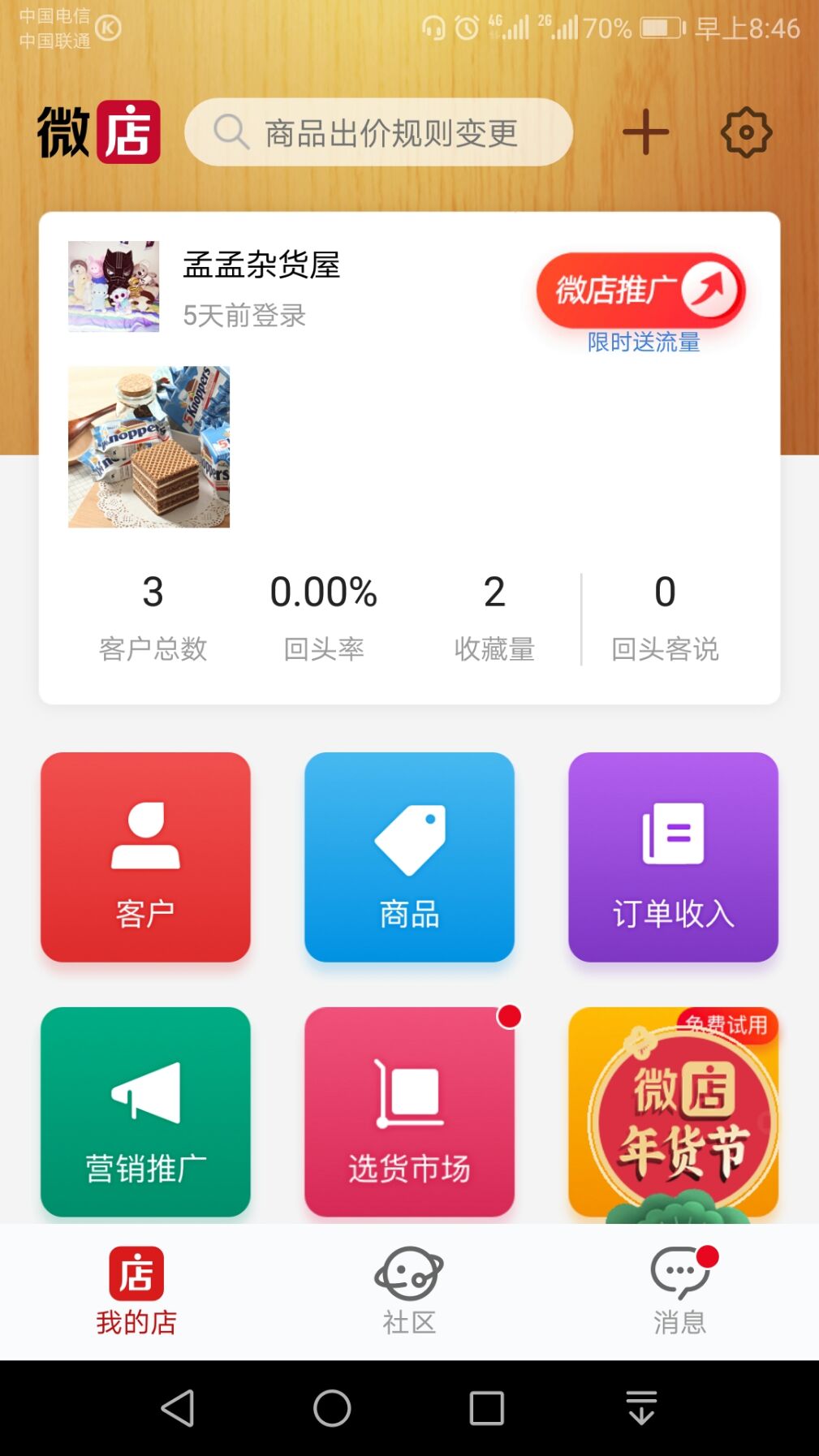819x1456 pixels.
Task: Open the plus add menu
Action: point(645,132)
